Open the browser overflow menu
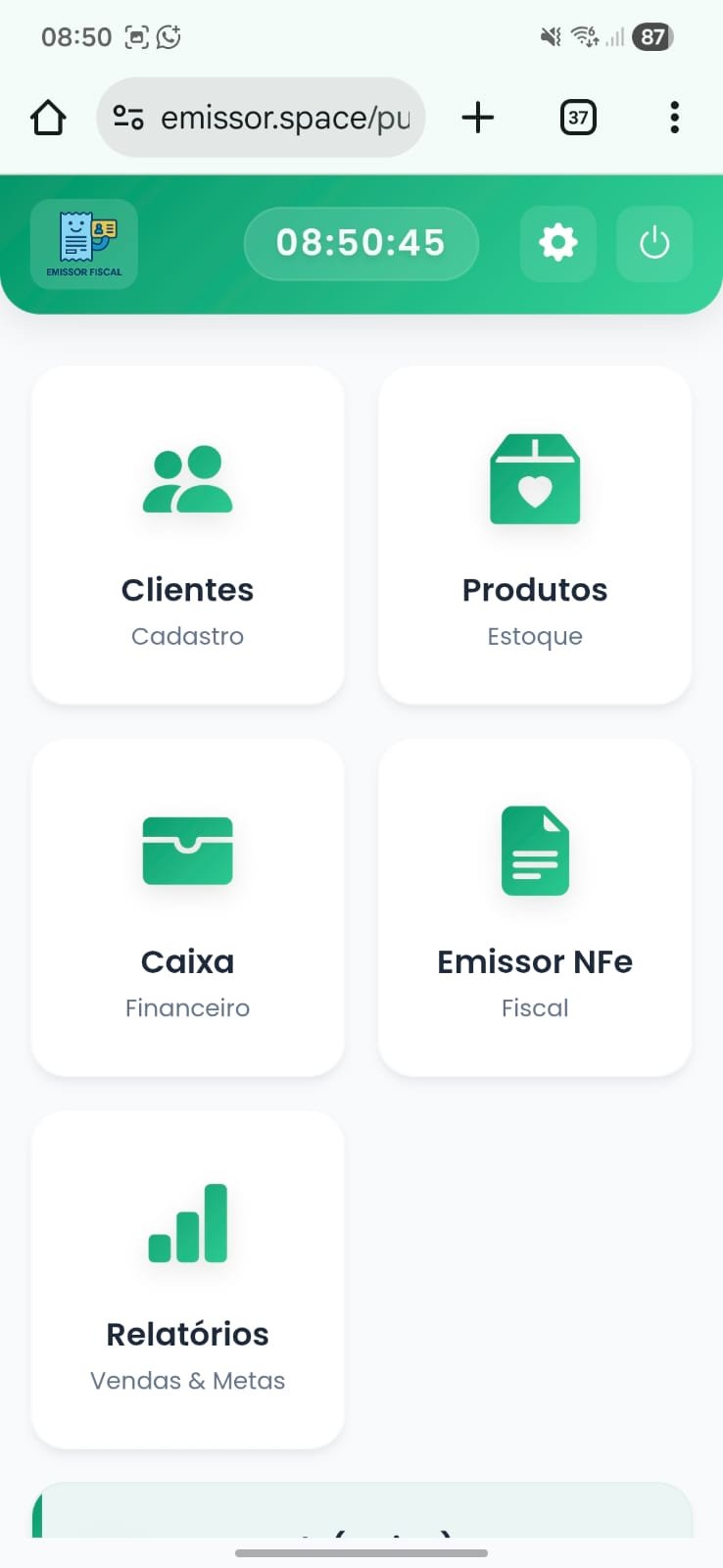The width and height of the screenshot is (723, 1568). coord(674,118)
